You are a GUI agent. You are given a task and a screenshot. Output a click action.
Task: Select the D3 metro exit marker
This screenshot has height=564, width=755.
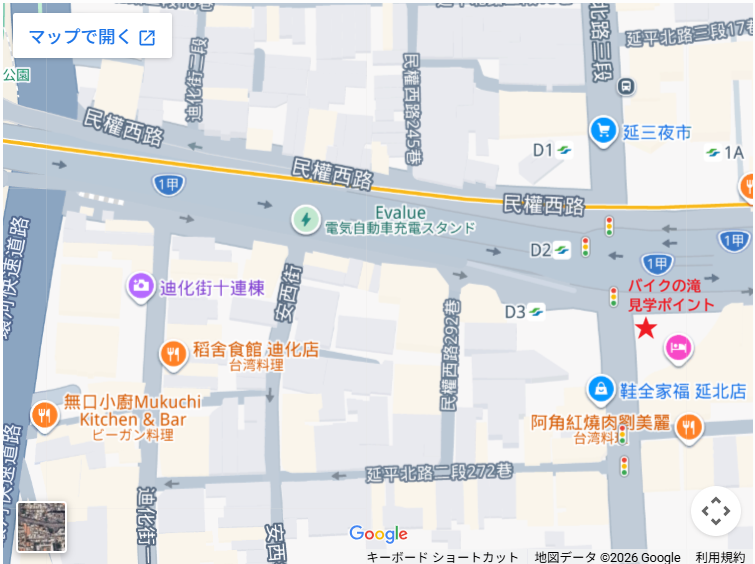(537, 312)
